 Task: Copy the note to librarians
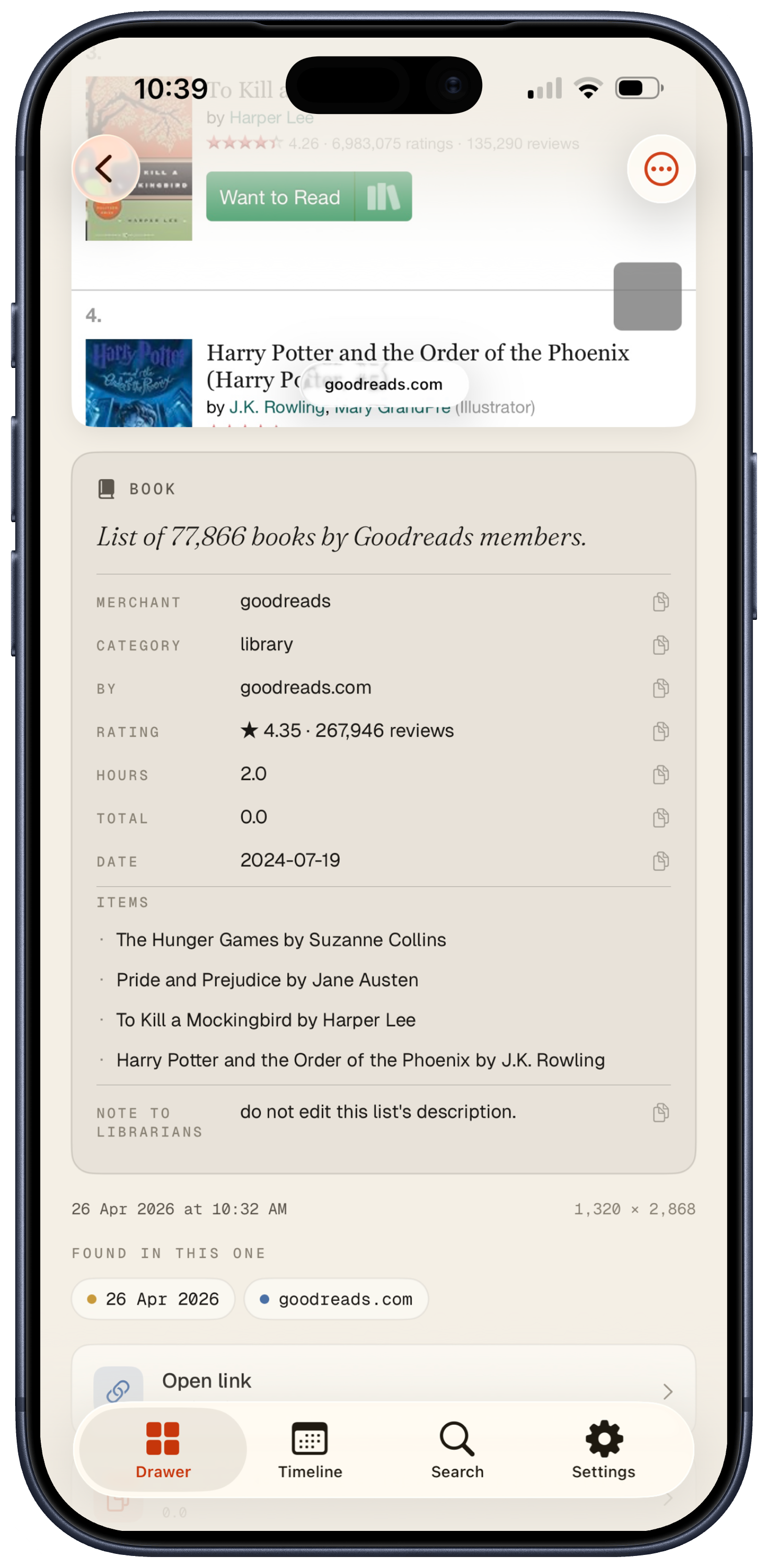pyautogui.click(x=660, y=1112)
